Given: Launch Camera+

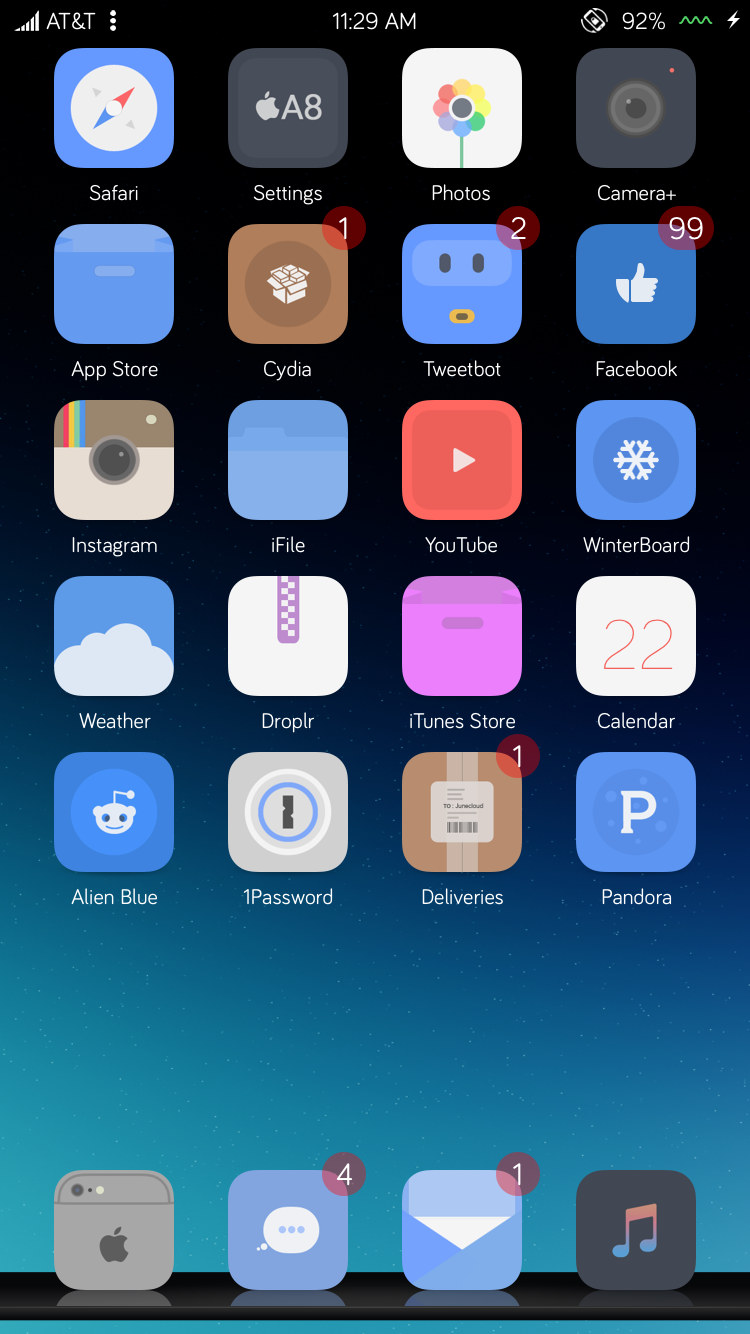Looking at the screenshot, I should [636, 108].
